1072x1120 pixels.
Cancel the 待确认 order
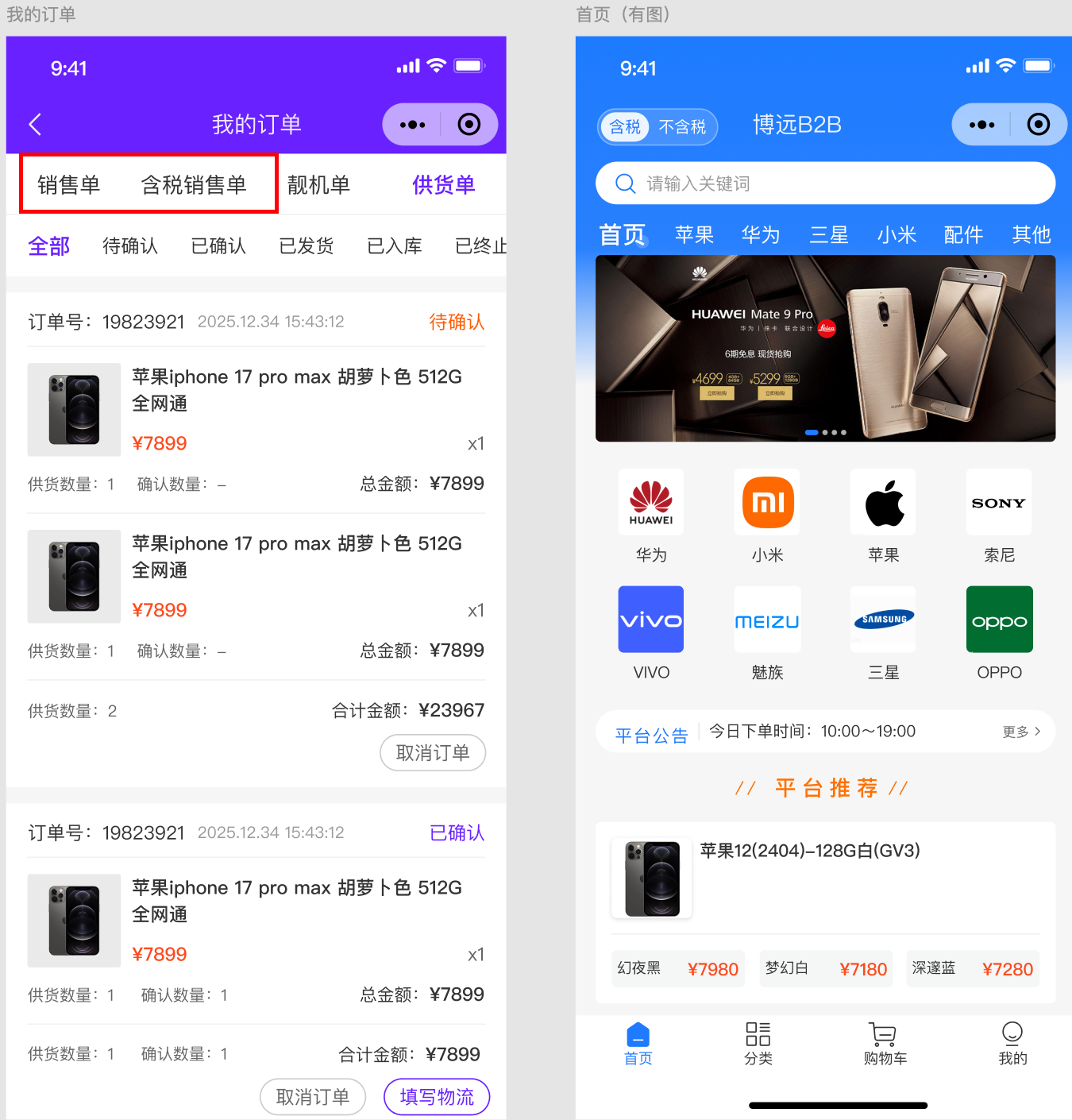[433, 753]
